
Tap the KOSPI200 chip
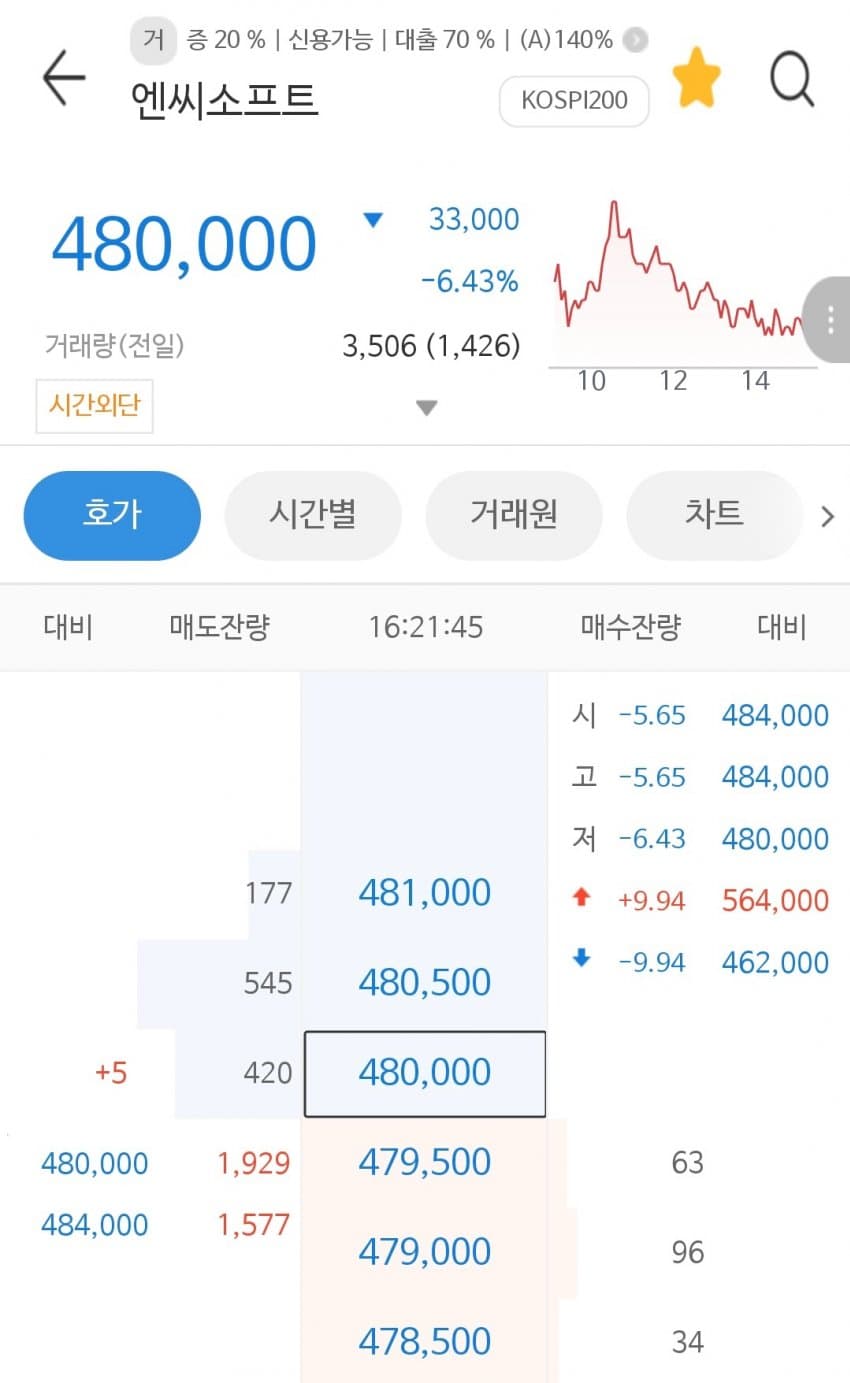pyautogui.click(x=574, y=101)
